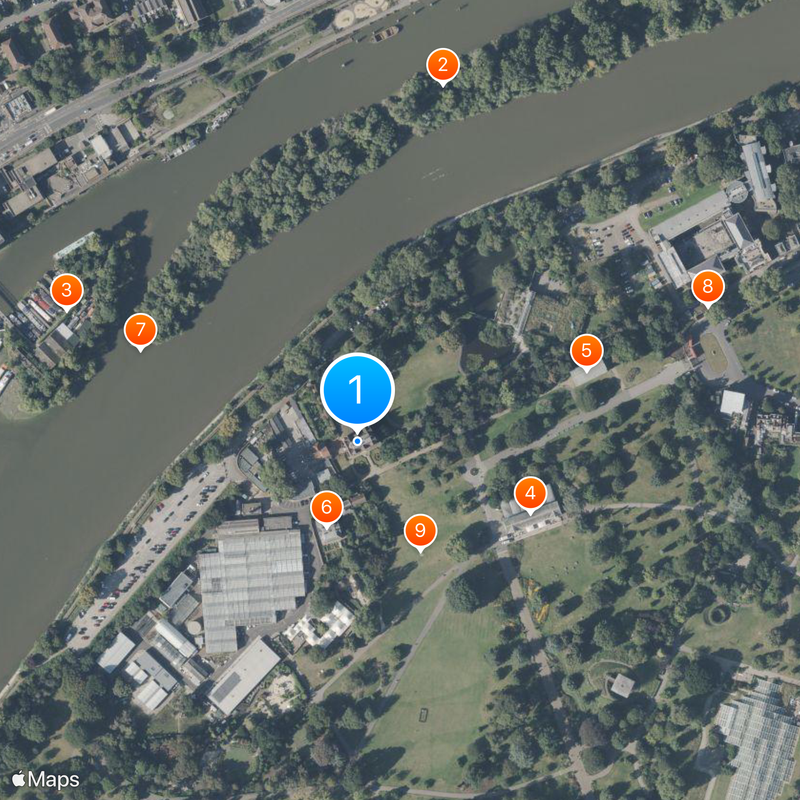
Task: Open the Apple Maps attribution link
Action: [45, 778]
